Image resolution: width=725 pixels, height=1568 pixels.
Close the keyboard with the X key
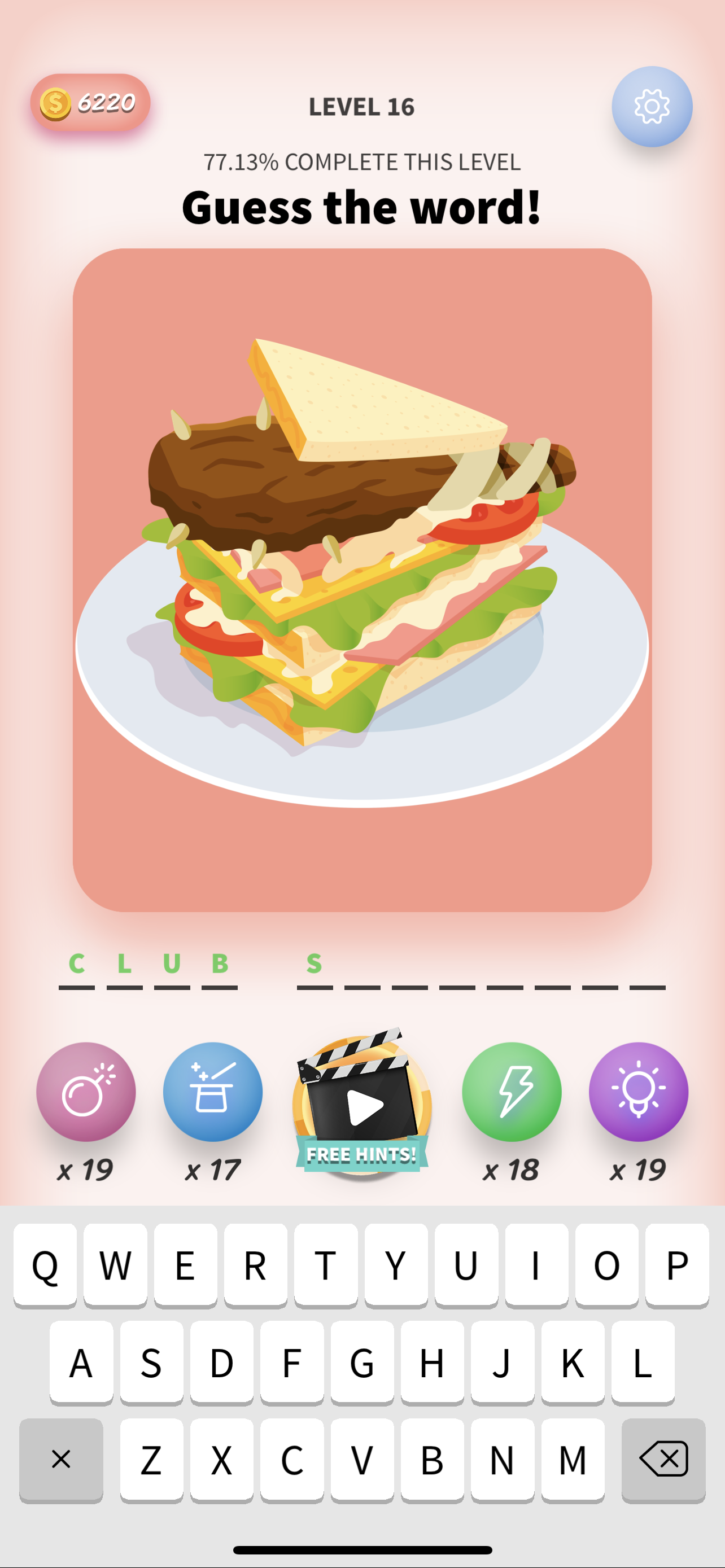pyautogui.click(x=61, y=1459)
